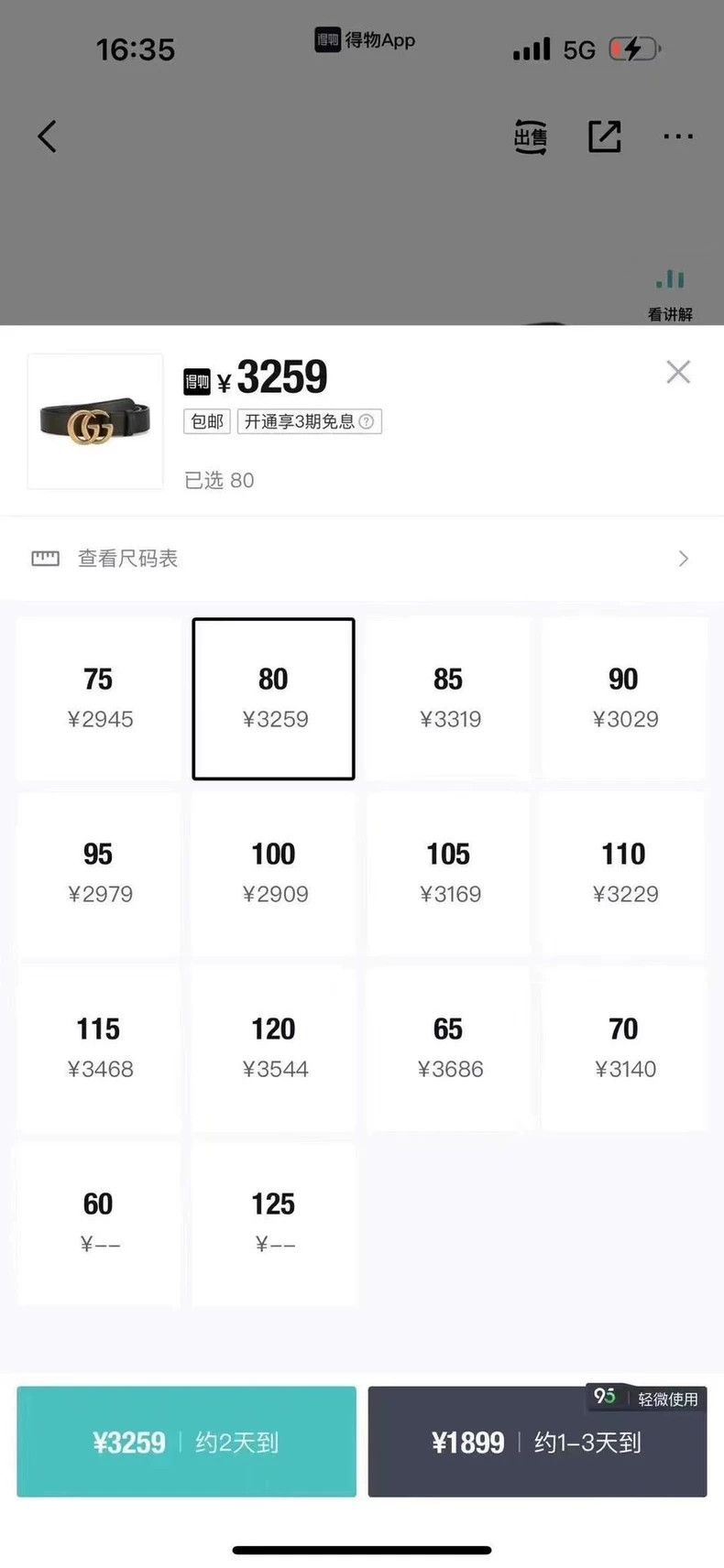The width and height of the screenshot is (724, 1568).
Task: Go back with the top-left arrow
Action: point(48,136)
